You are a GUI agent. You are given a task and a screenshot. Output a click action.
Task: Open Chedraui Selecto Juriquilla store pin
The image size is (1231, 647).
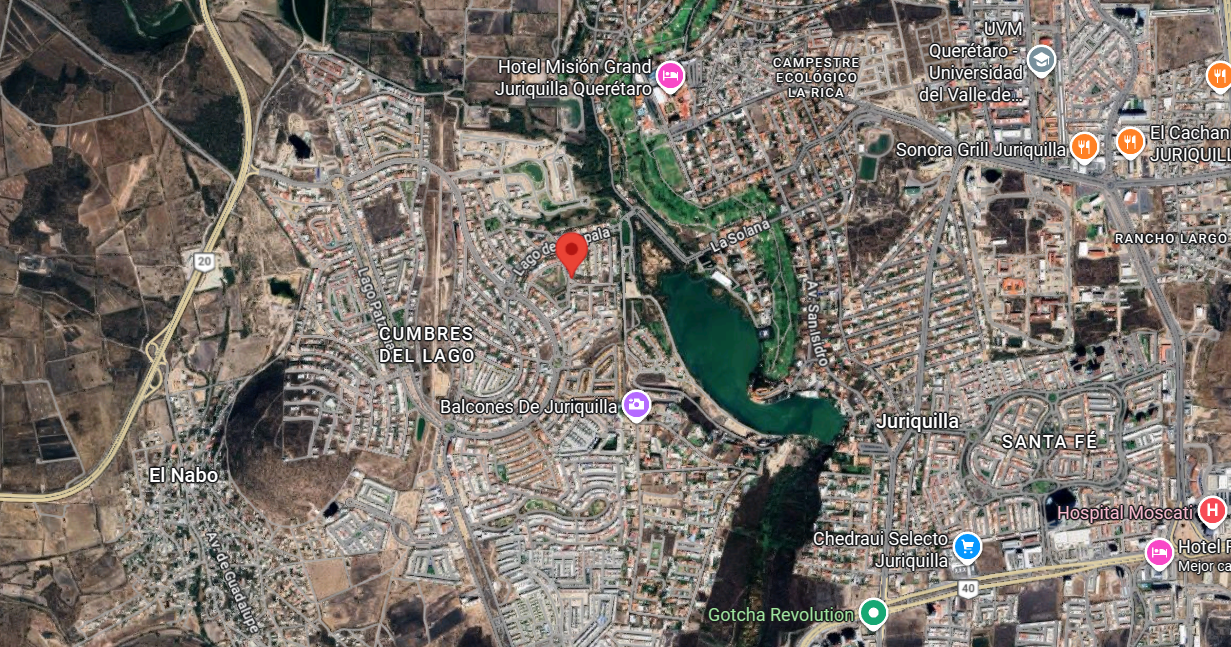(x=966, y=547)
